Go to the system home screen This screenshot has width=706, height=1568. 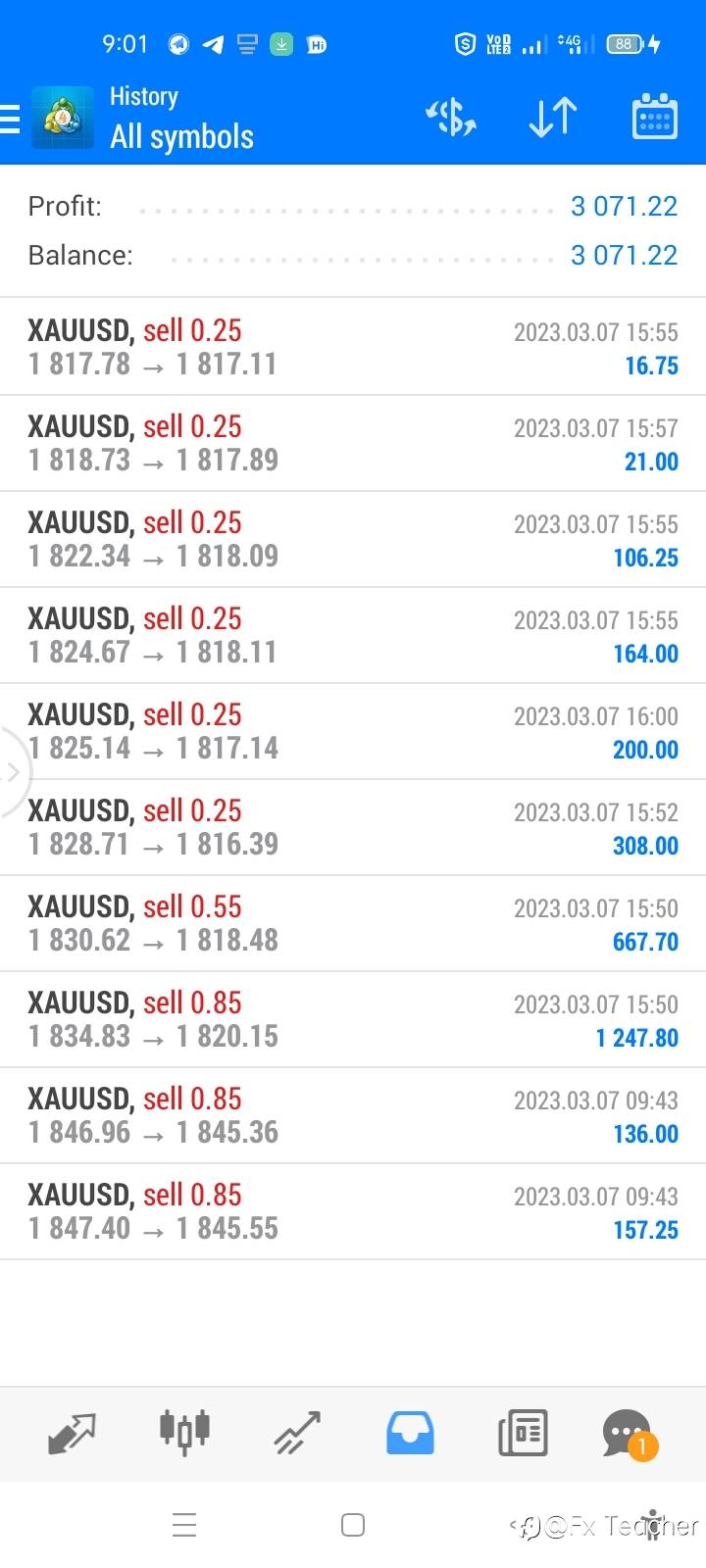(353, 1525)
